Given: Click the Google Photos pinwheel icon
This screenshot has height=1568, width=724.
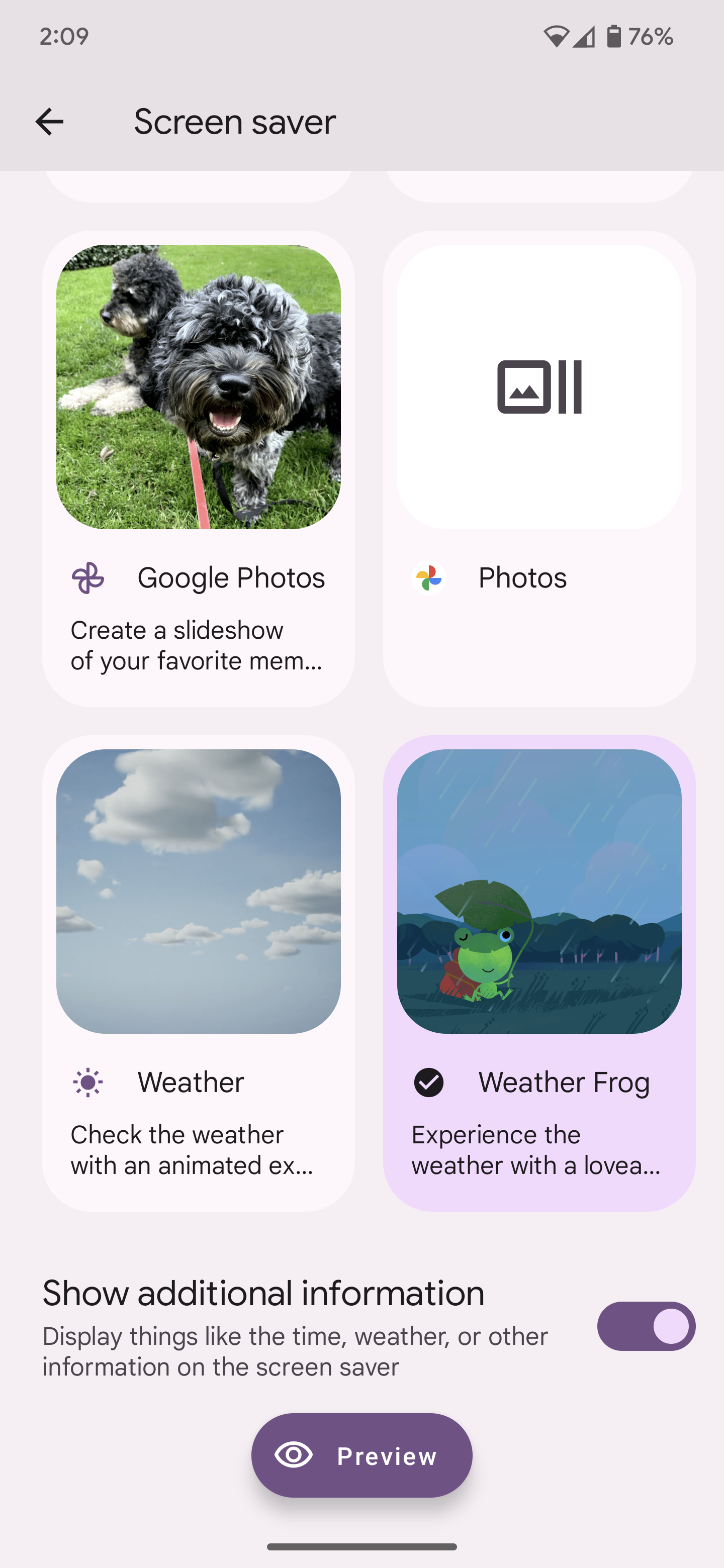Looking at the screenshot, I should click(x=87, y=577).
